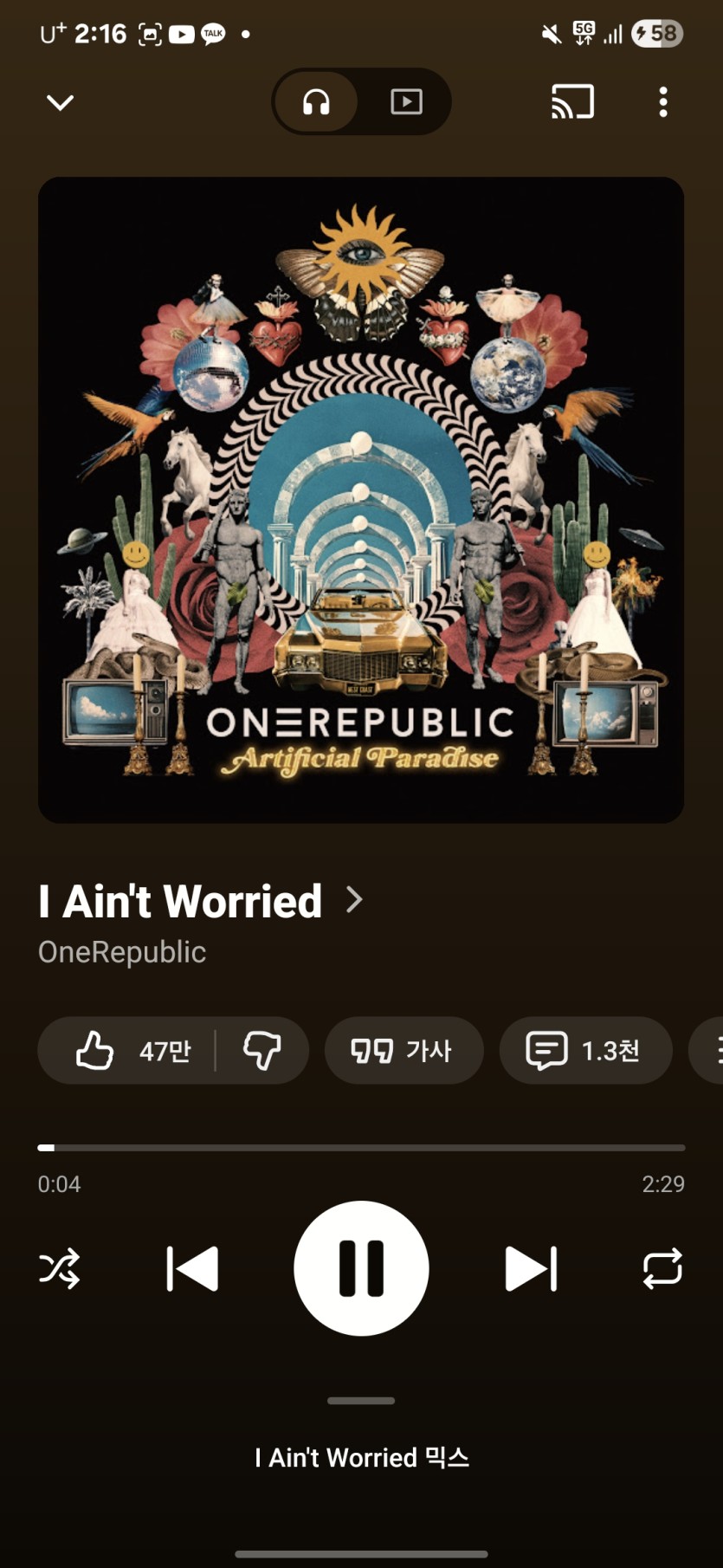Toggle repeat mode
Viewport: 723px width, 1568px height.
pos(662,1268)
